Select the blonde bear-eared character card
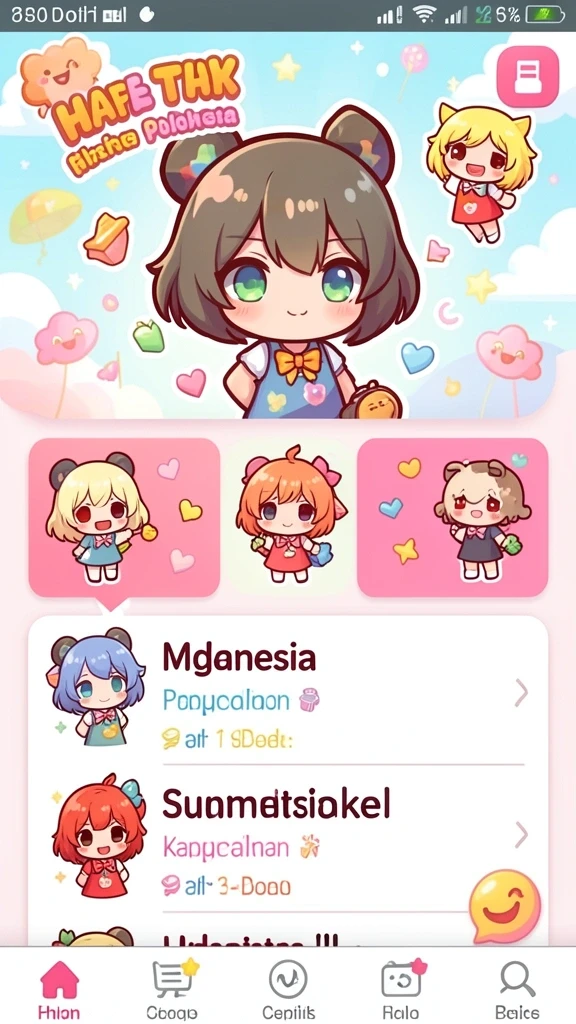This screenshot has height=1024, width=576. pos(125,517)
